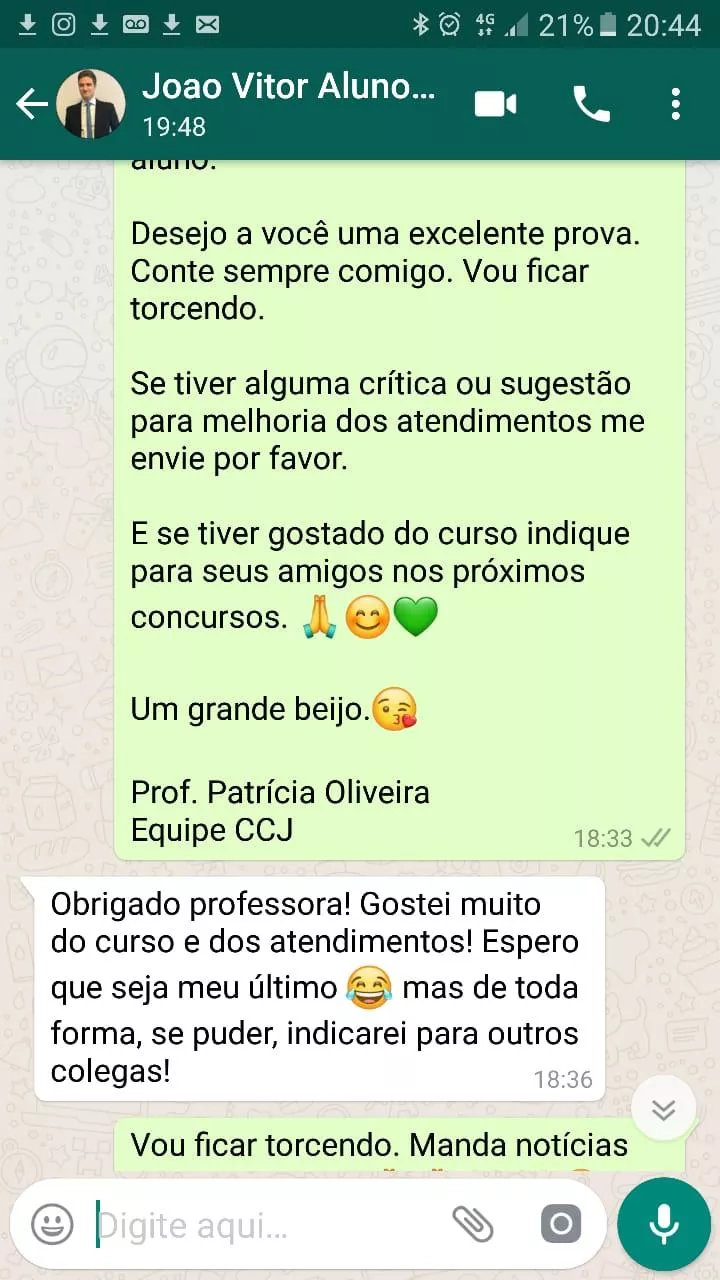Start a voice call with Joao Vitor
Image resolution: width=720 pixels, height=1280 pixels.
591,104
